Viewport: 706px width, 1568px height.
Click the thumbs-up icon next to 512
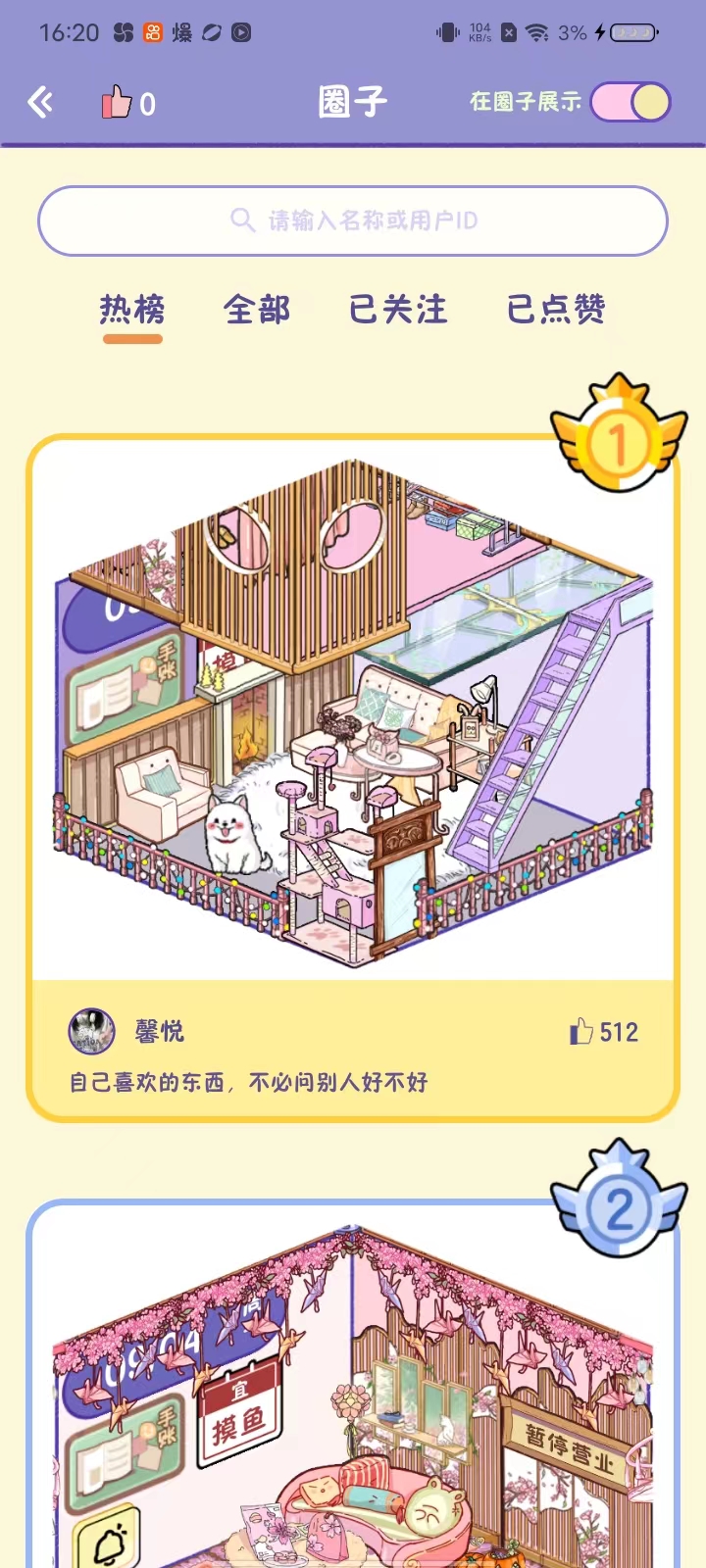click(582, 1032)
